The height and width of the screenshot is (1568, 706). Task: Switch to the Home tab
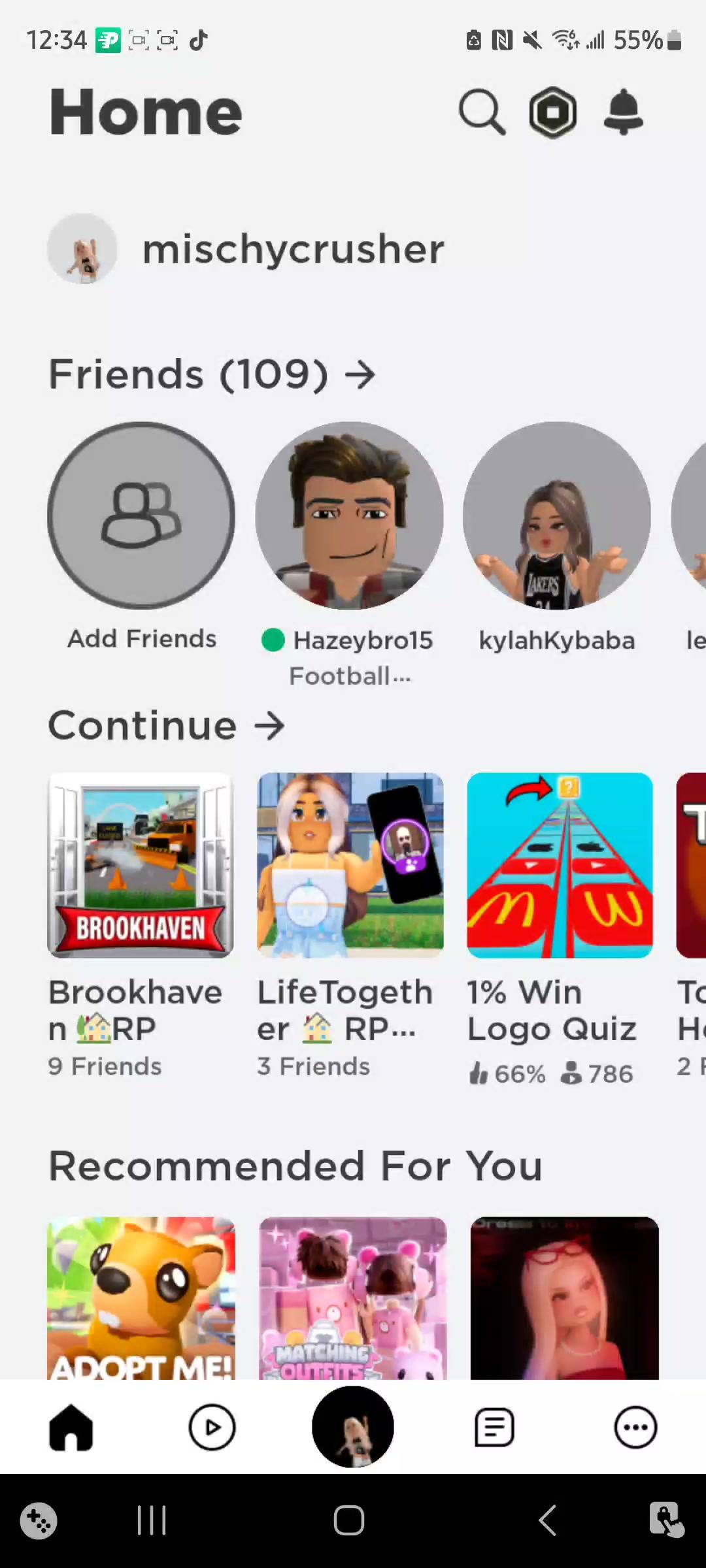tap(71, 1428)
